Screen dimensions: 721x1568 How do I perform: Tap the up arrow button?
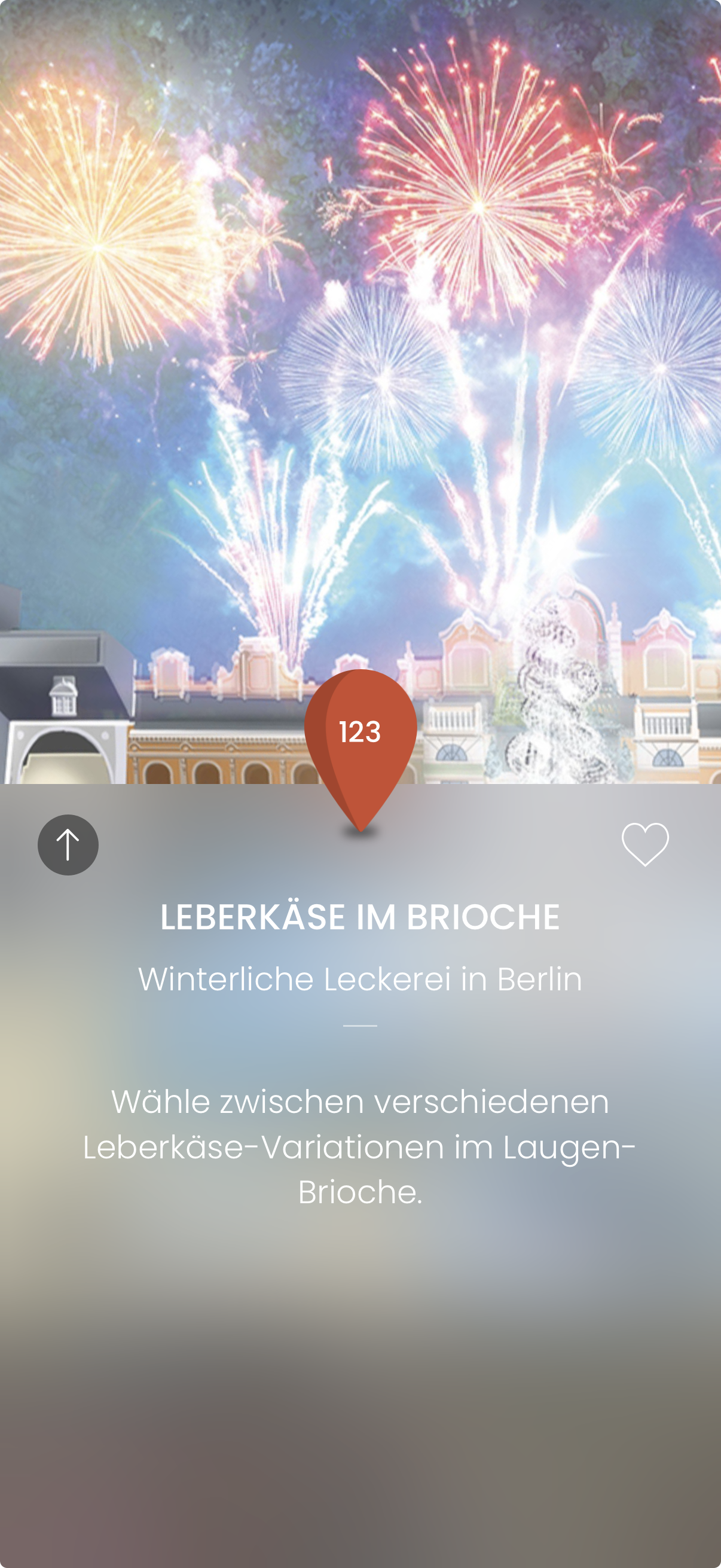68,845
